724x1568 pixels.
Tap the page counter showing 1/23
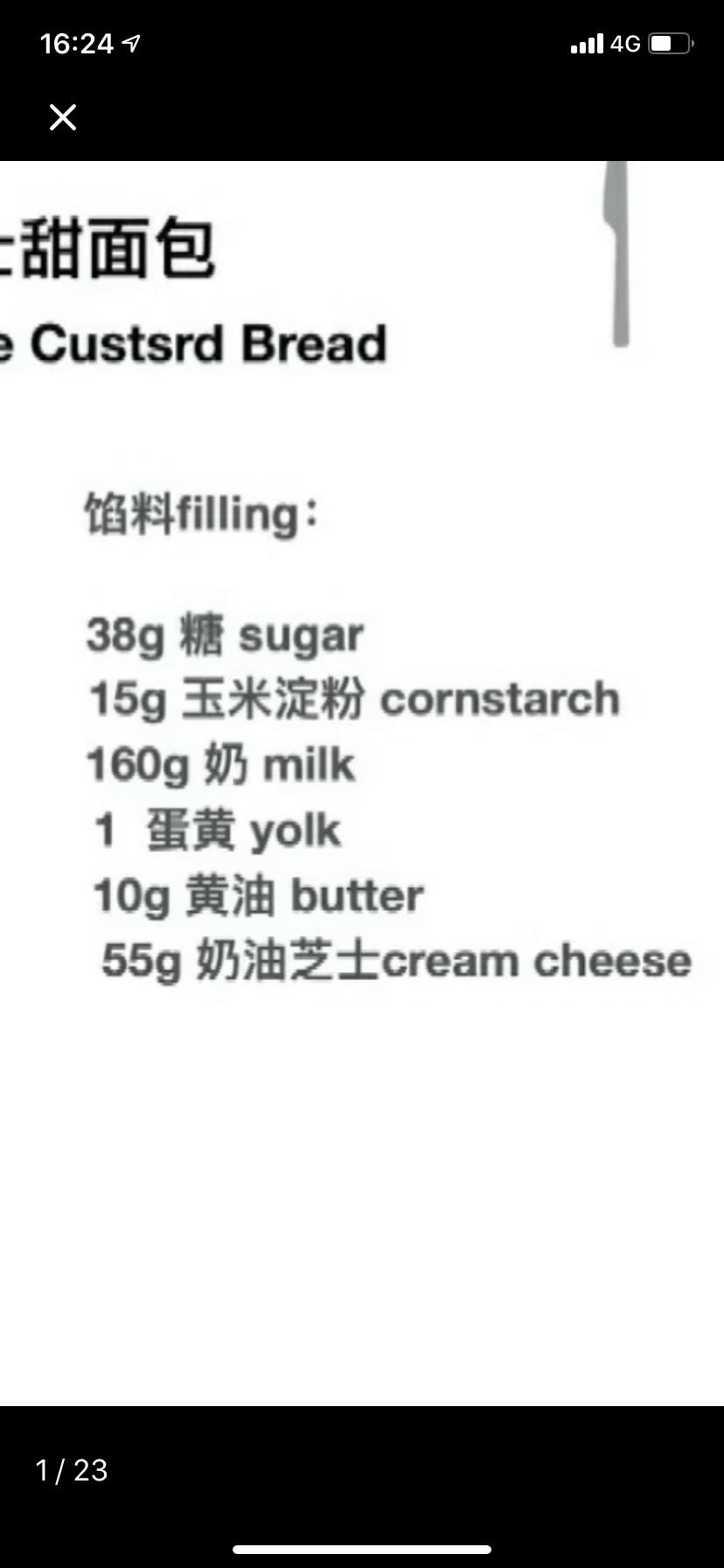click(x=70, y=1468)
